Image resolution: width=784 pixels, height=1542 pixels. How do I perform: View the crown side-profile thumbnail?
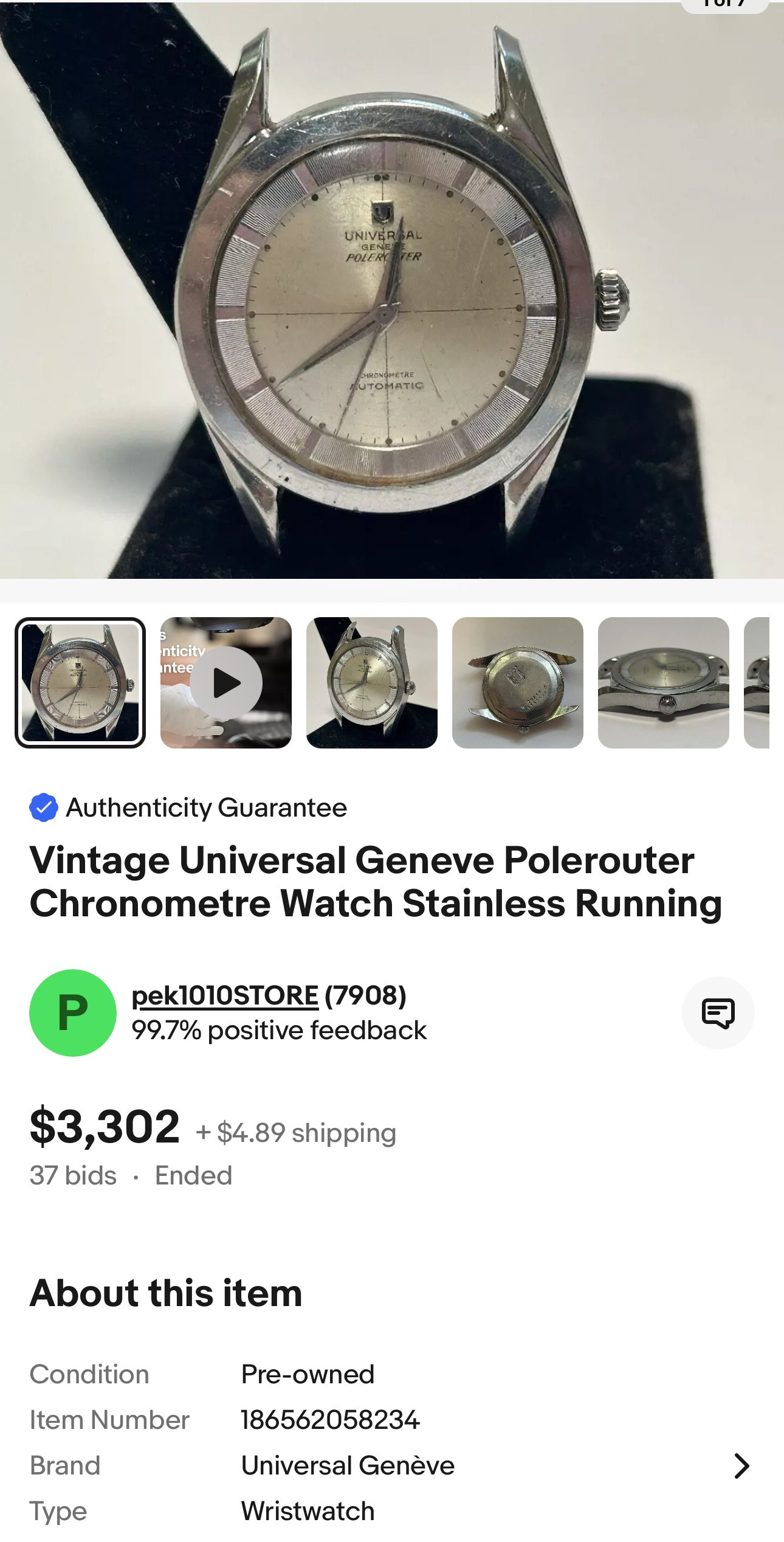pyautogui.click(x=664, y=683)
